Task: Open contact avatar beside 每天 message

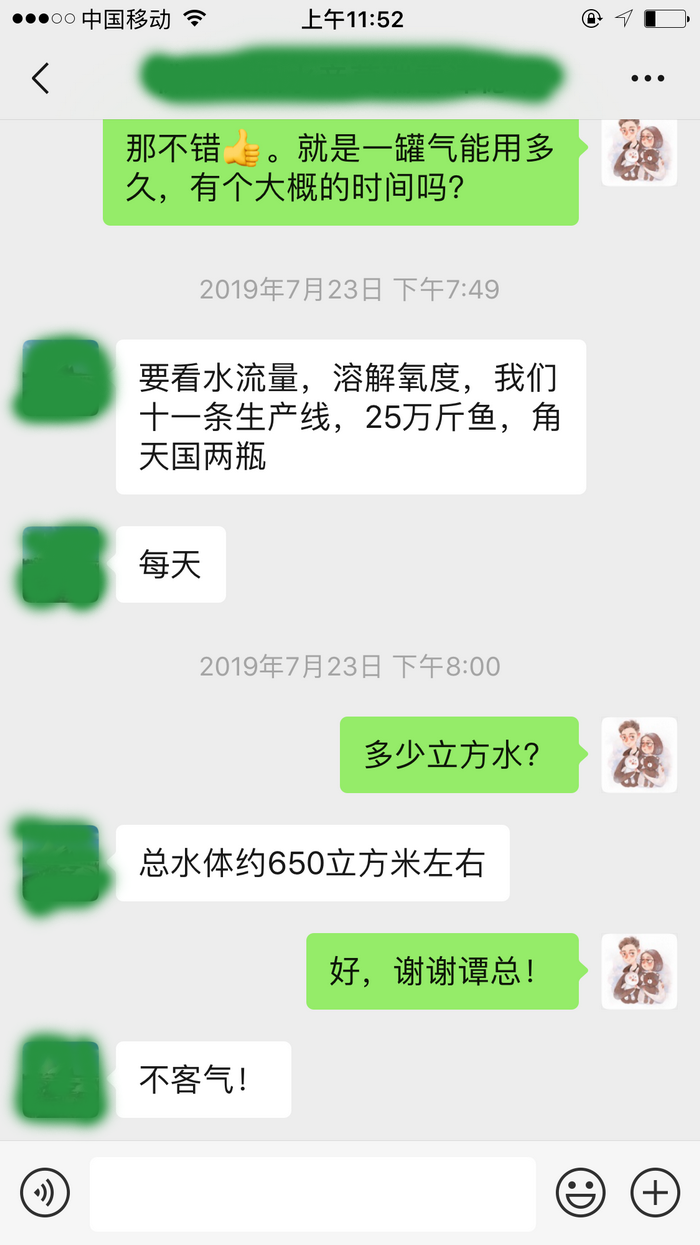Action: coord(60,565)
